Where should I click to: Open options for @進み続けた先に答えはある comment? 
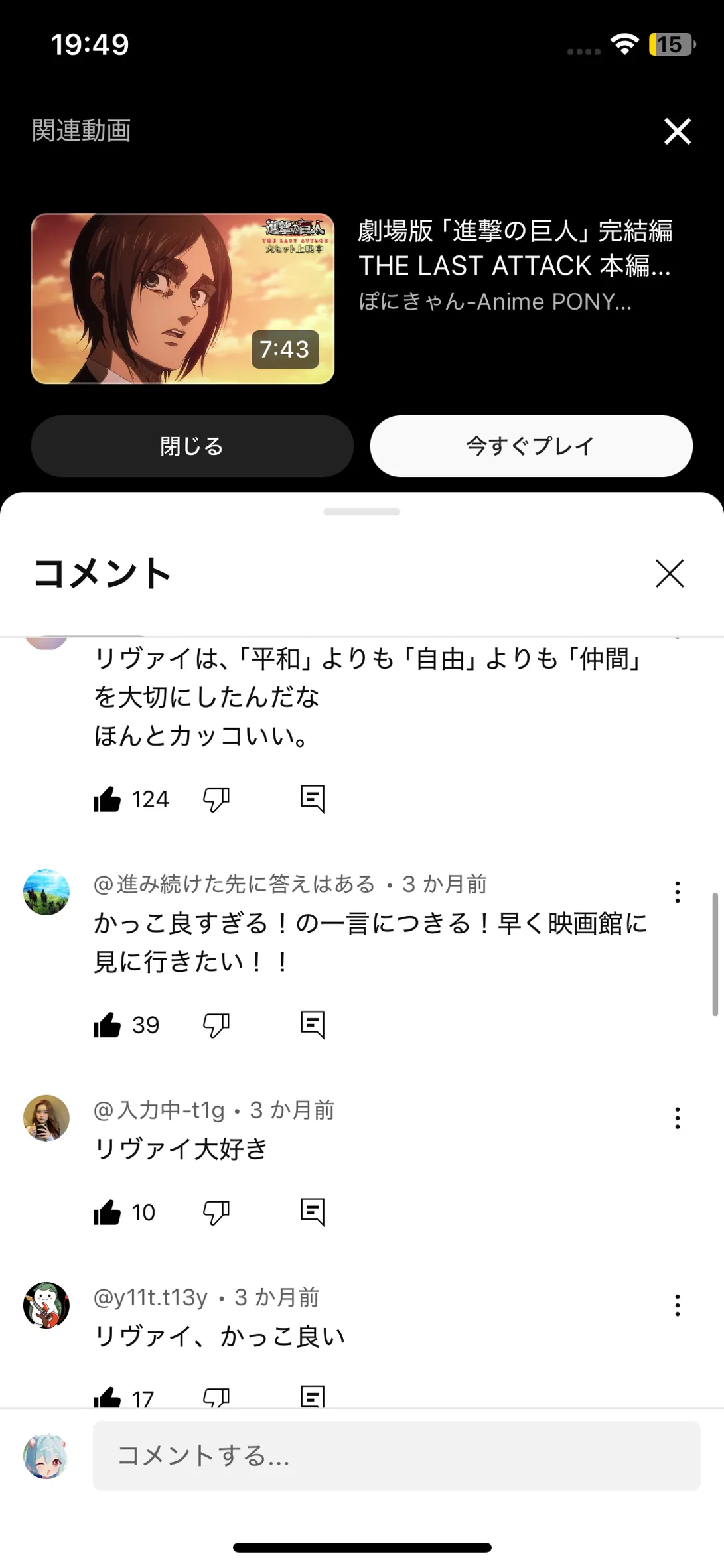pyautogui.click(x=677, y=892)
